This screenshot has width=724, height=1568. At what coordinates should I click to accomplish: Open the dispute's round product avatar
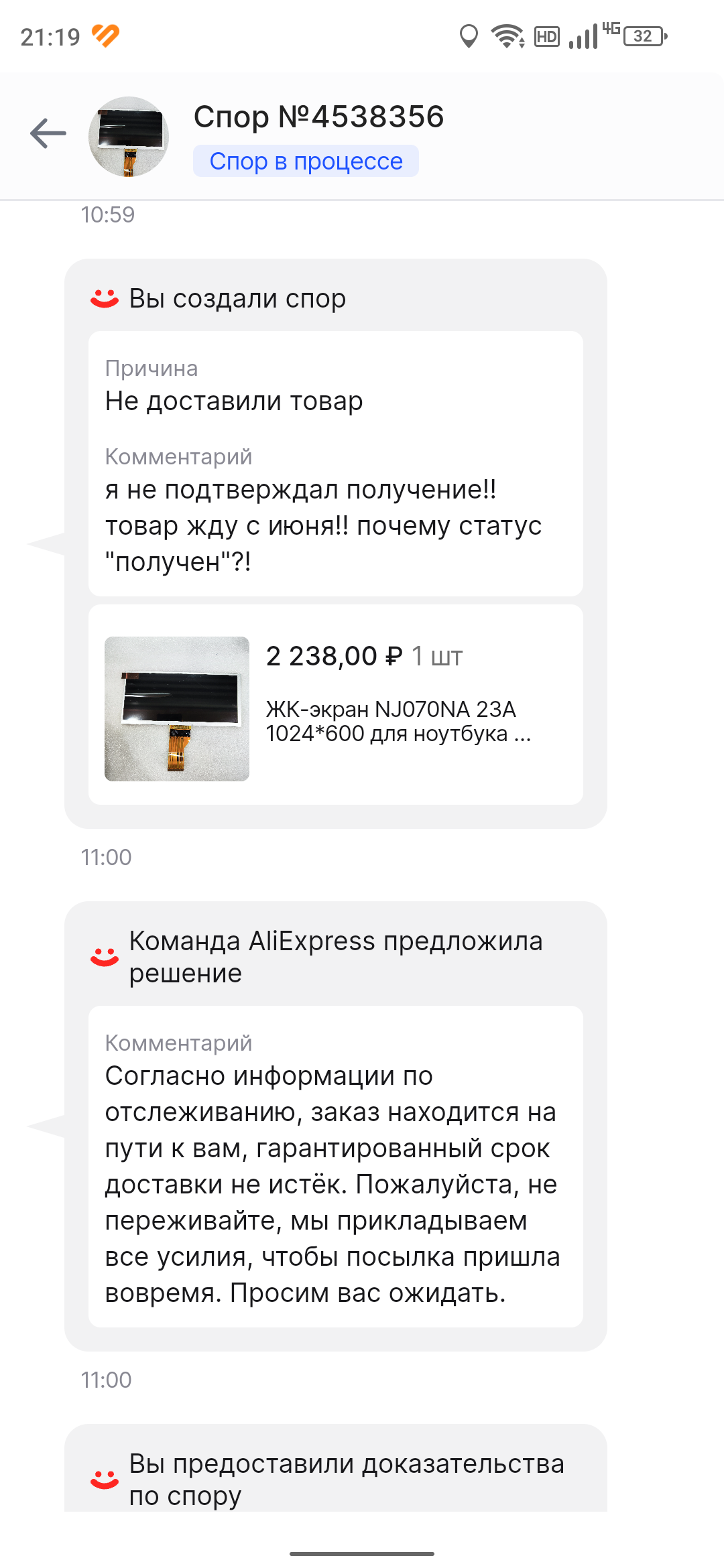click(129, 137)
